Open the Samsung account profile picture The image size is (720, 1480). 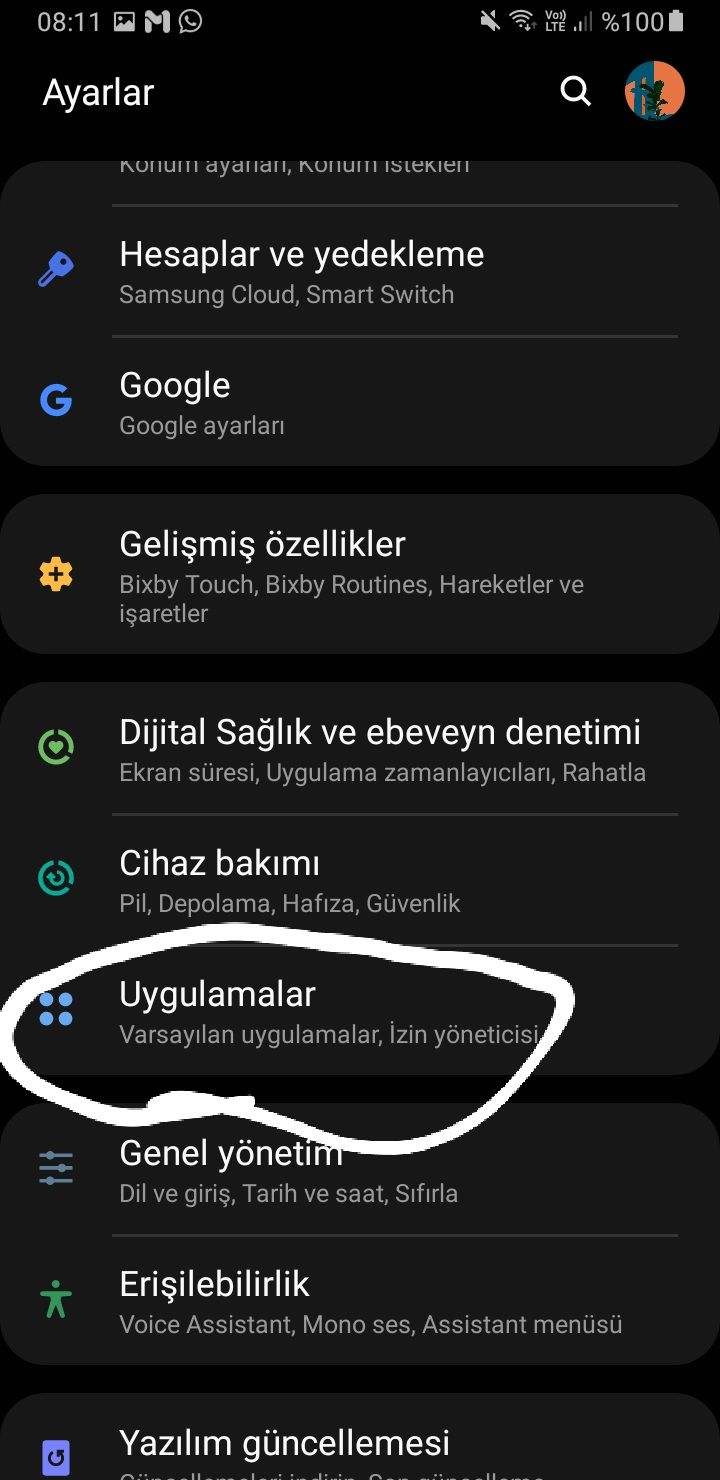(654, 92)
